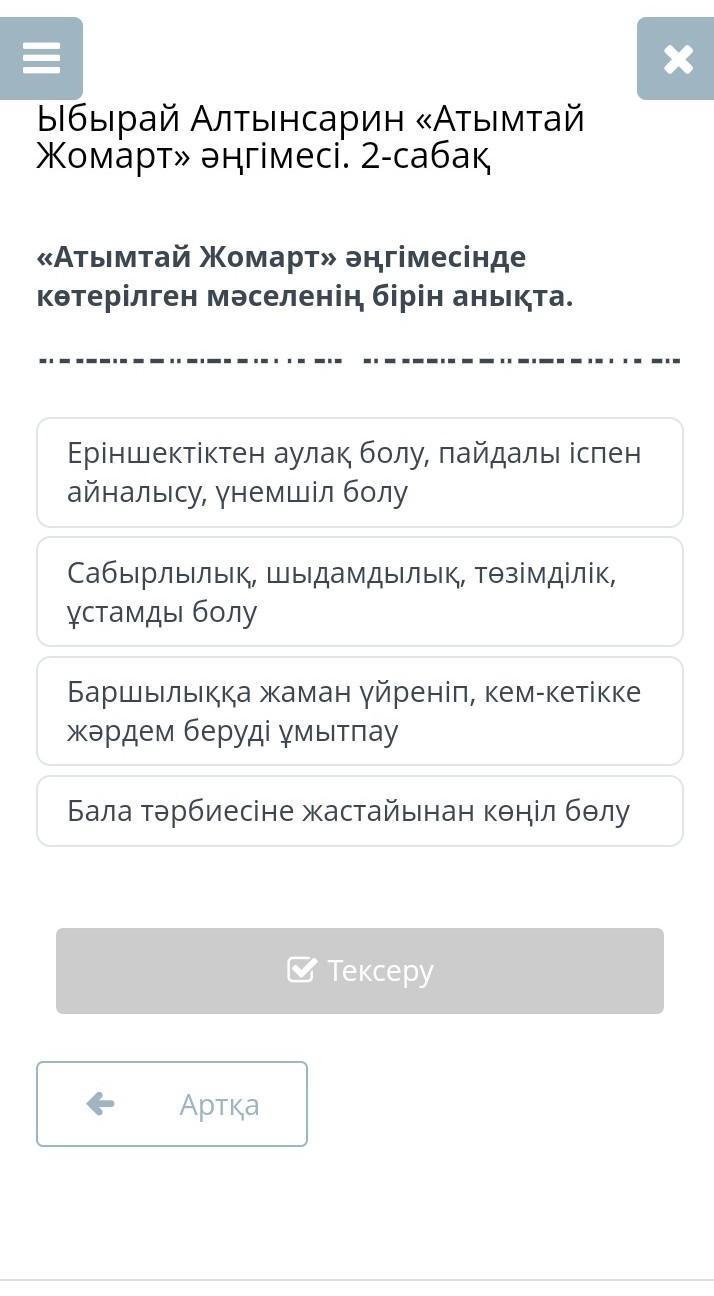Viewport: 714px width, 1296px height.
Task: Go back with the Артқа button
Action: 172,1104
